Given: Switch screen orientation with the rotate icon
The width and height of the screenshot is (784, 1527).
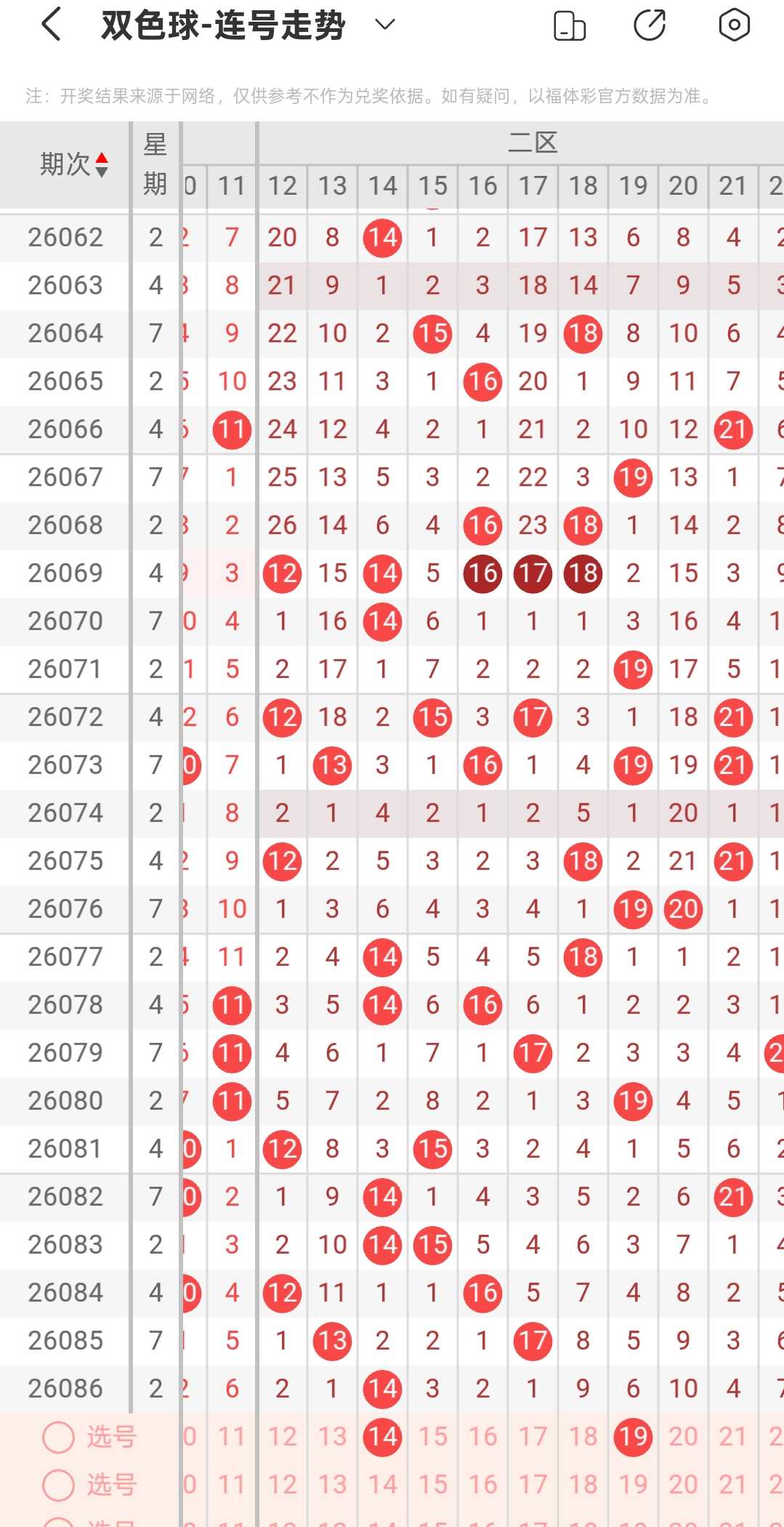Looking at the screenshot, I should click(x=570, y=25).
